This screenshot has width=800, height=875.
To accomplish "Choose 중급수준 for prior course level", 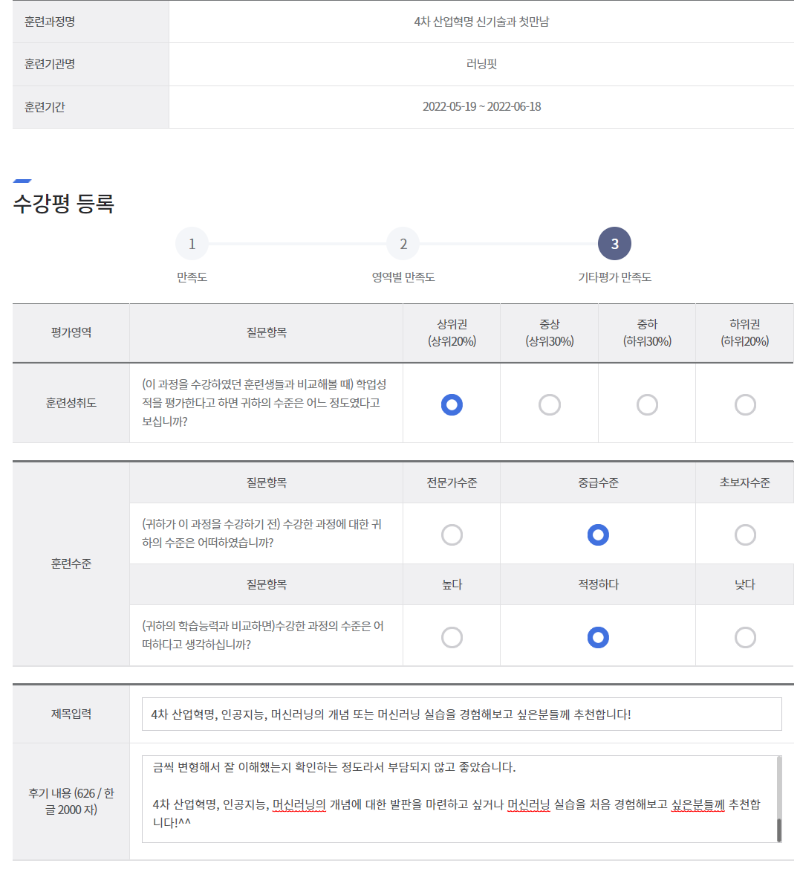I will point(598,535).
